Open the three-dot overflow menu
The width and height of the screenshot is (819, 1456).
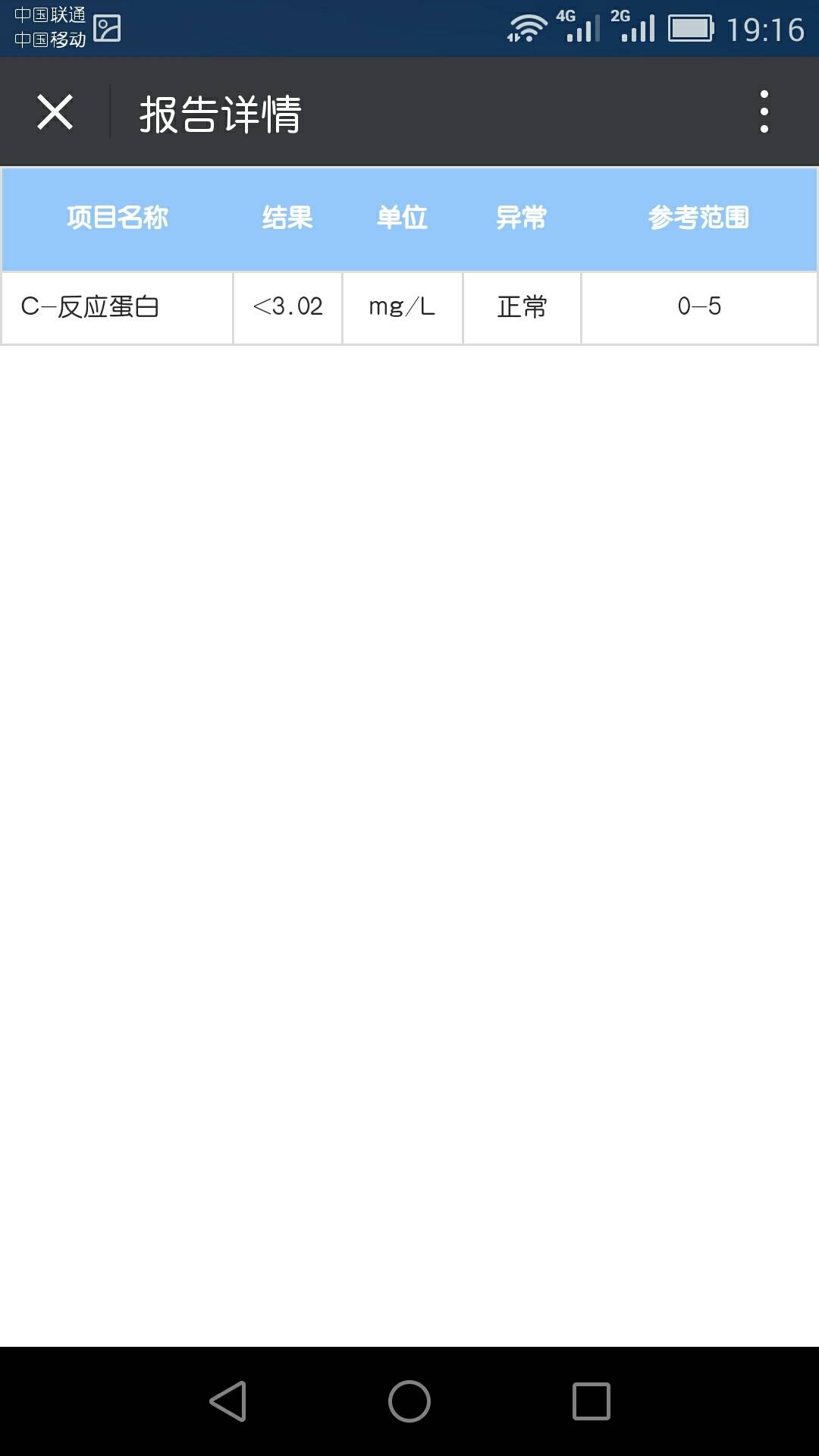[x=764, y=112]
